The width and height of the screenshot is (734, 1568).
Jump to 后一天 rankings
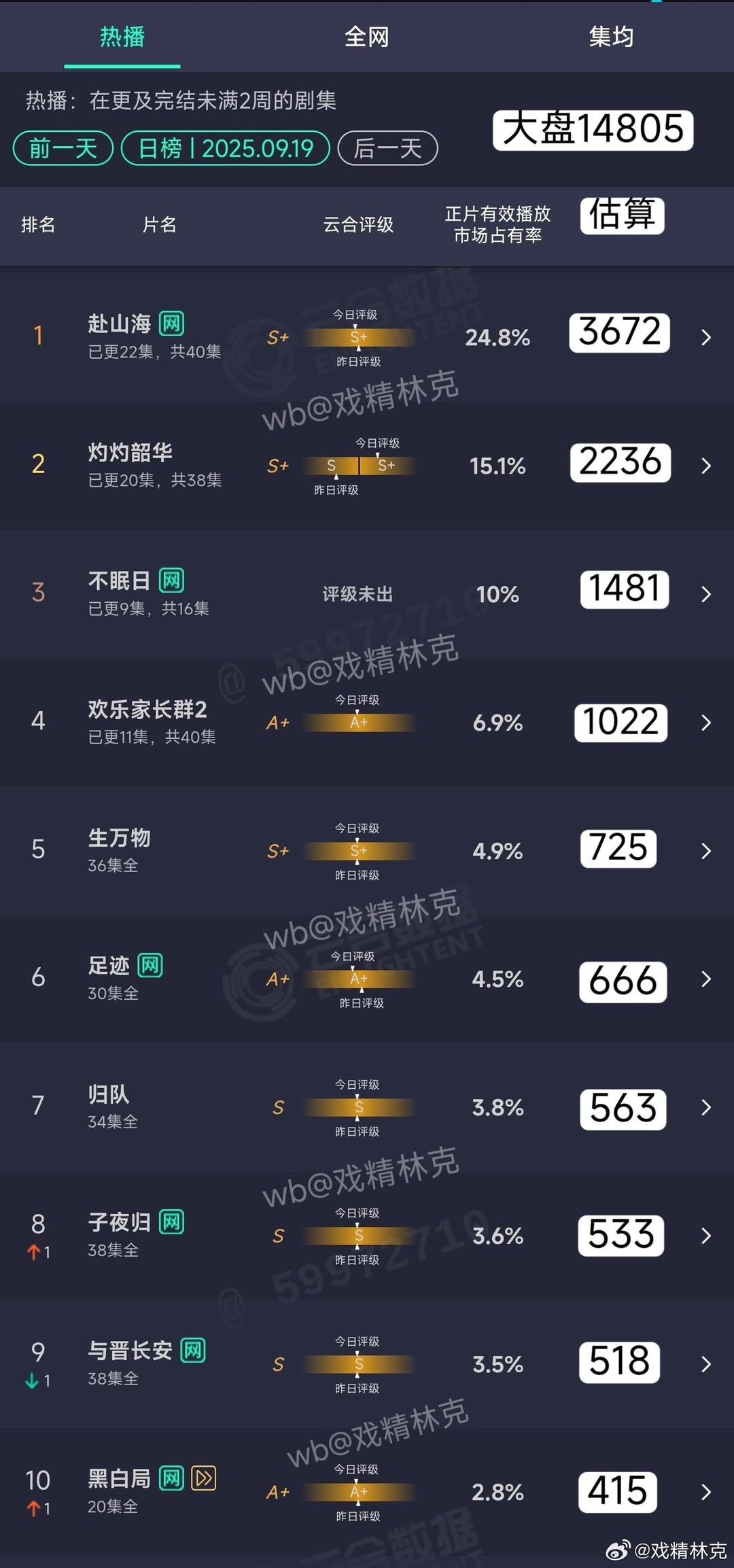click(387, 148)
